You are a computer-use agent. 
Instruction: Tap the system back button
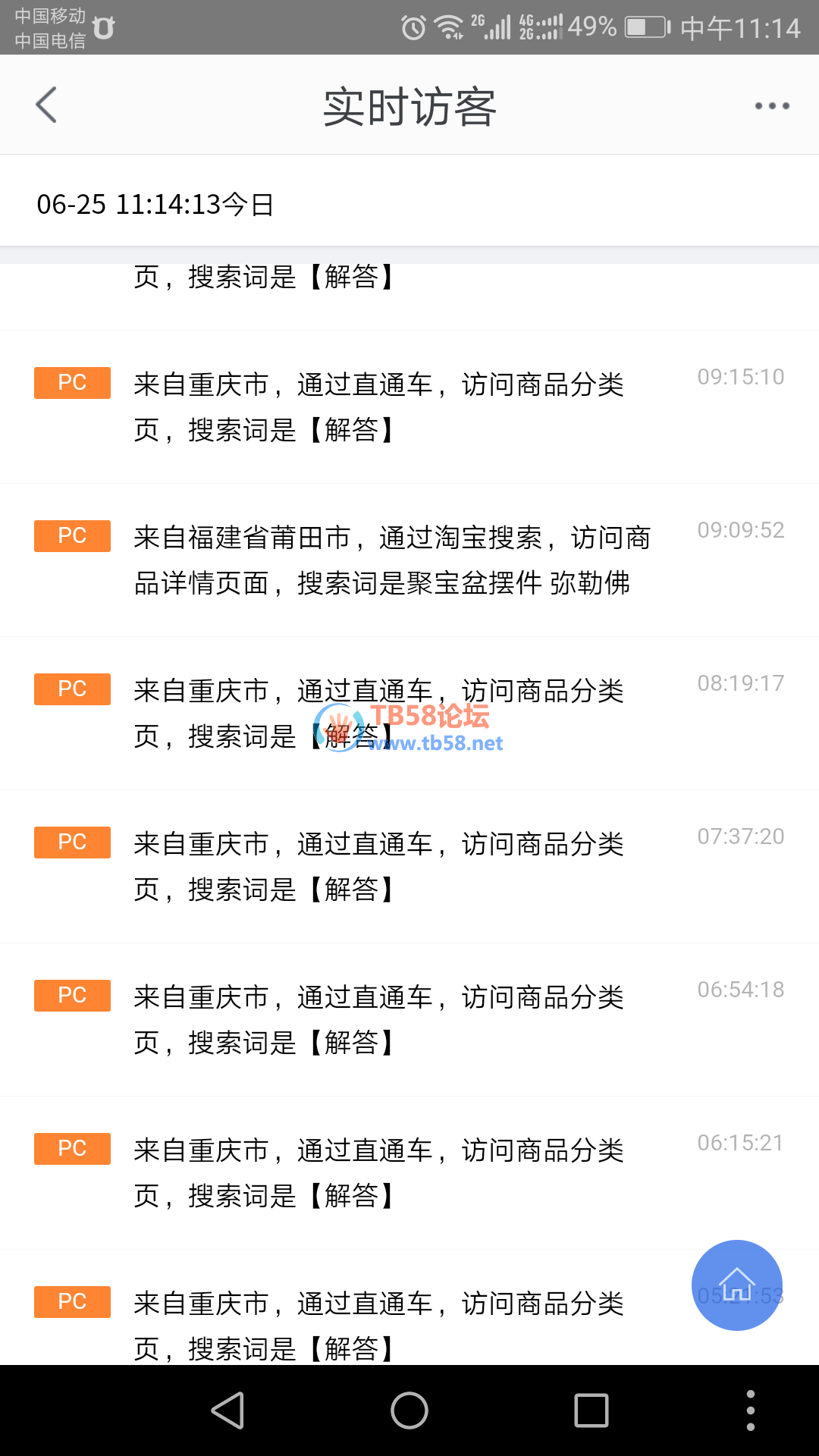(227, 1410)
